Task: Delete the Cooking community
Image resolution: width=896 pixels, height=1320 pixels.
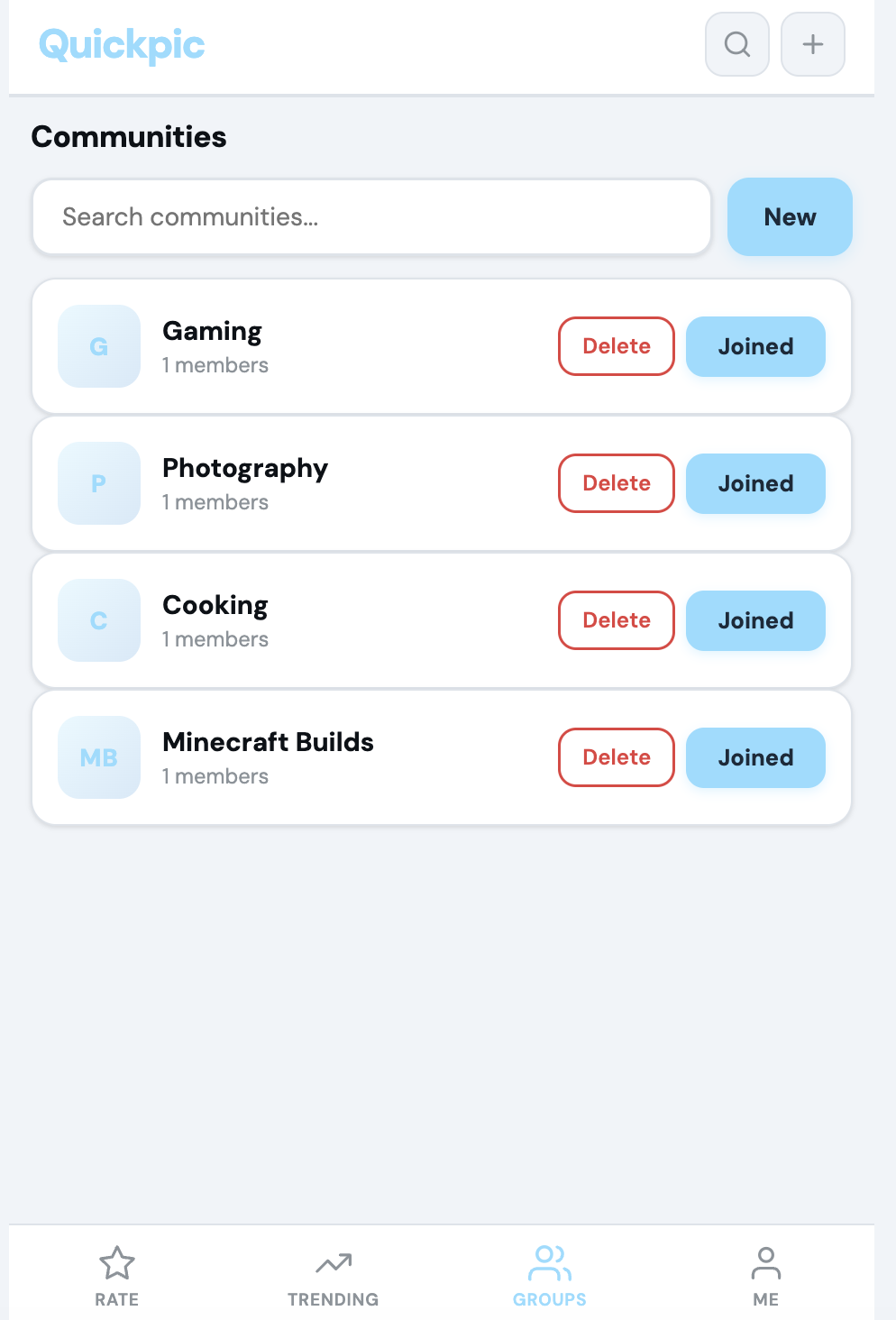Action: [616, 620]
